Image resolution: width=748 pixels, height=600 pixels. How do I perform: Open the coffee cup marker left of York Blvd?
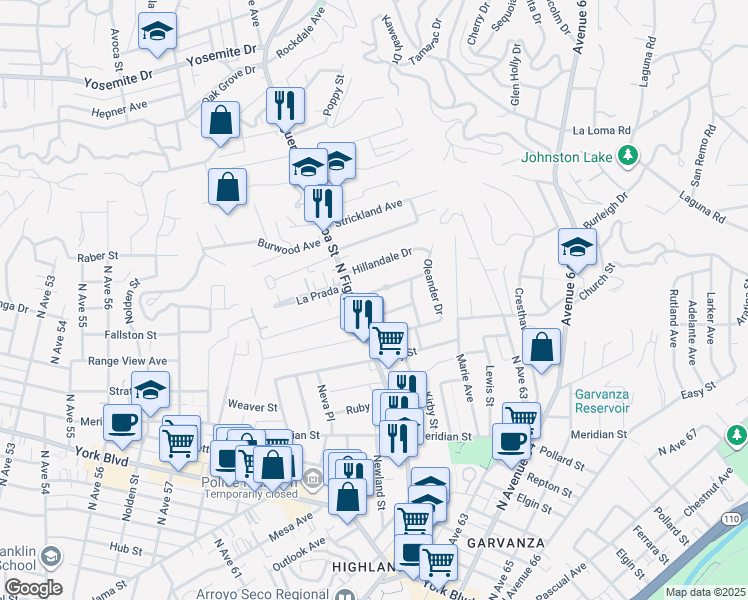[122, 422]
